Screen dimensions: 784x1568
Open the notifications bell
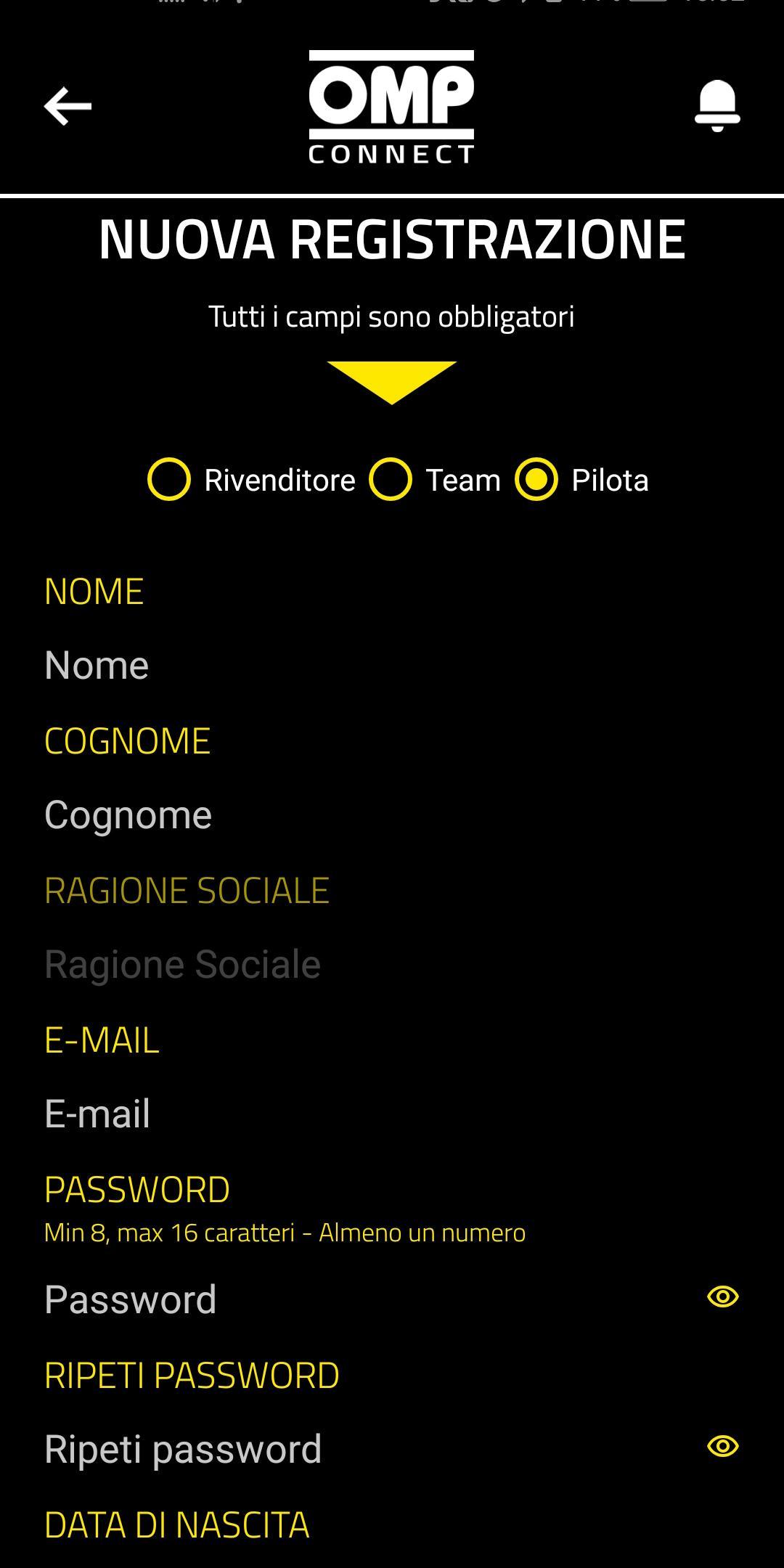coord(717,105)
